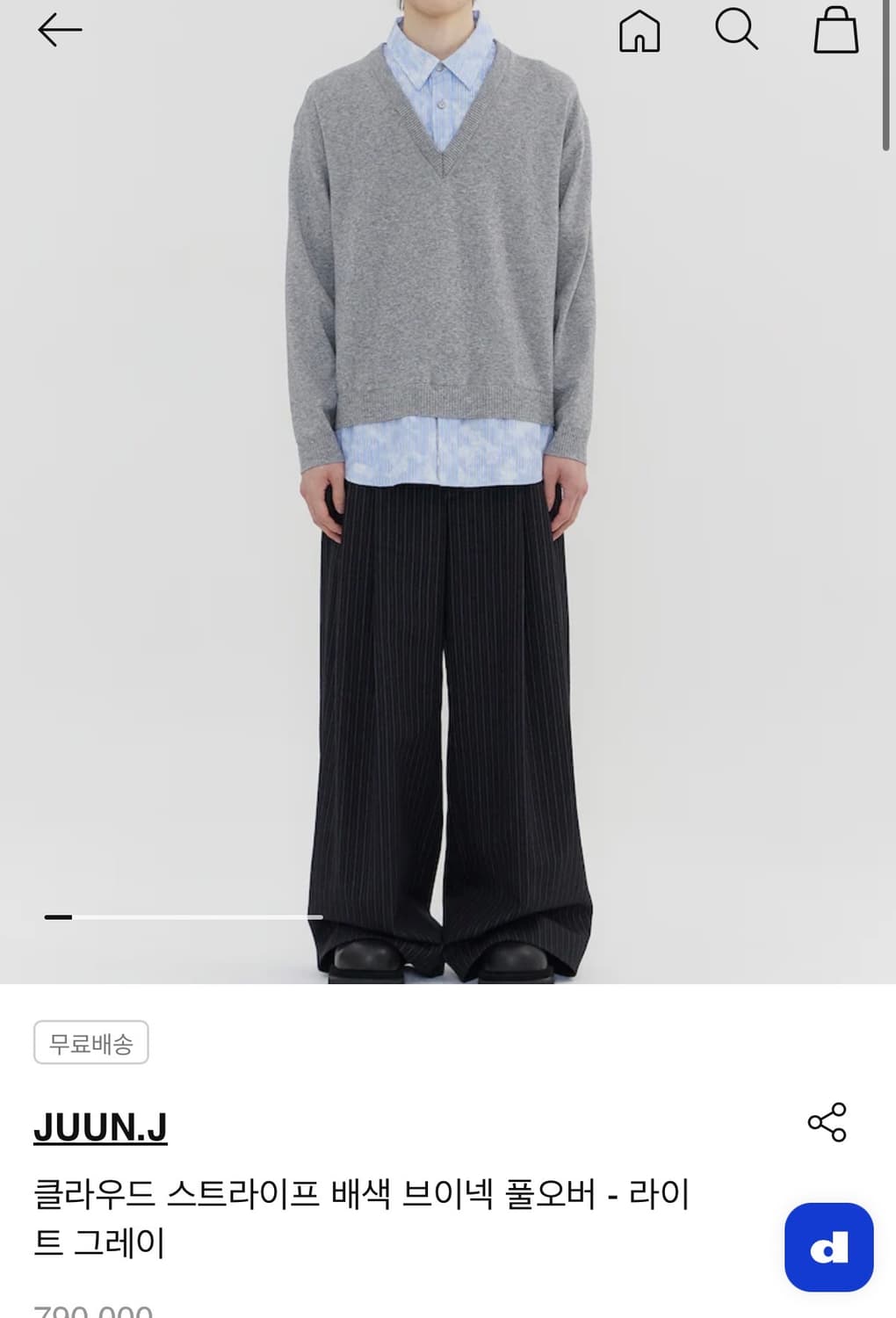This screenshot has height=1318, width=896.
Task: Select the 무료배송 free shipping badge
Action: pyautogui.click(x=90, y=1042)
